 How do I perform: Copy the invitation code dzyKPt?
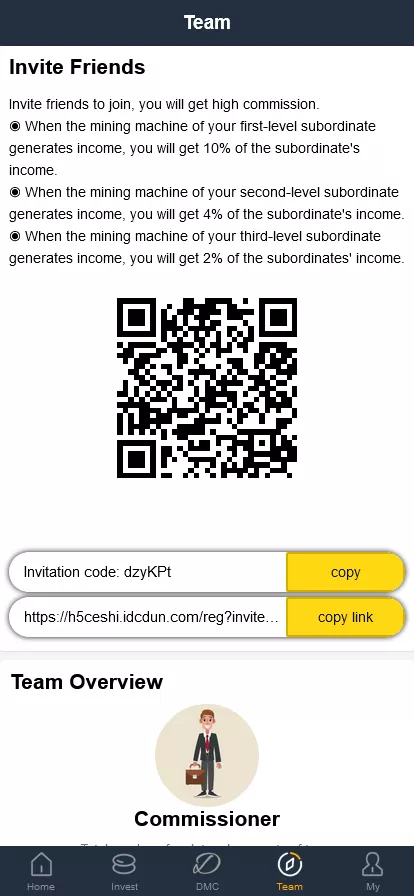tap(345, 572)
